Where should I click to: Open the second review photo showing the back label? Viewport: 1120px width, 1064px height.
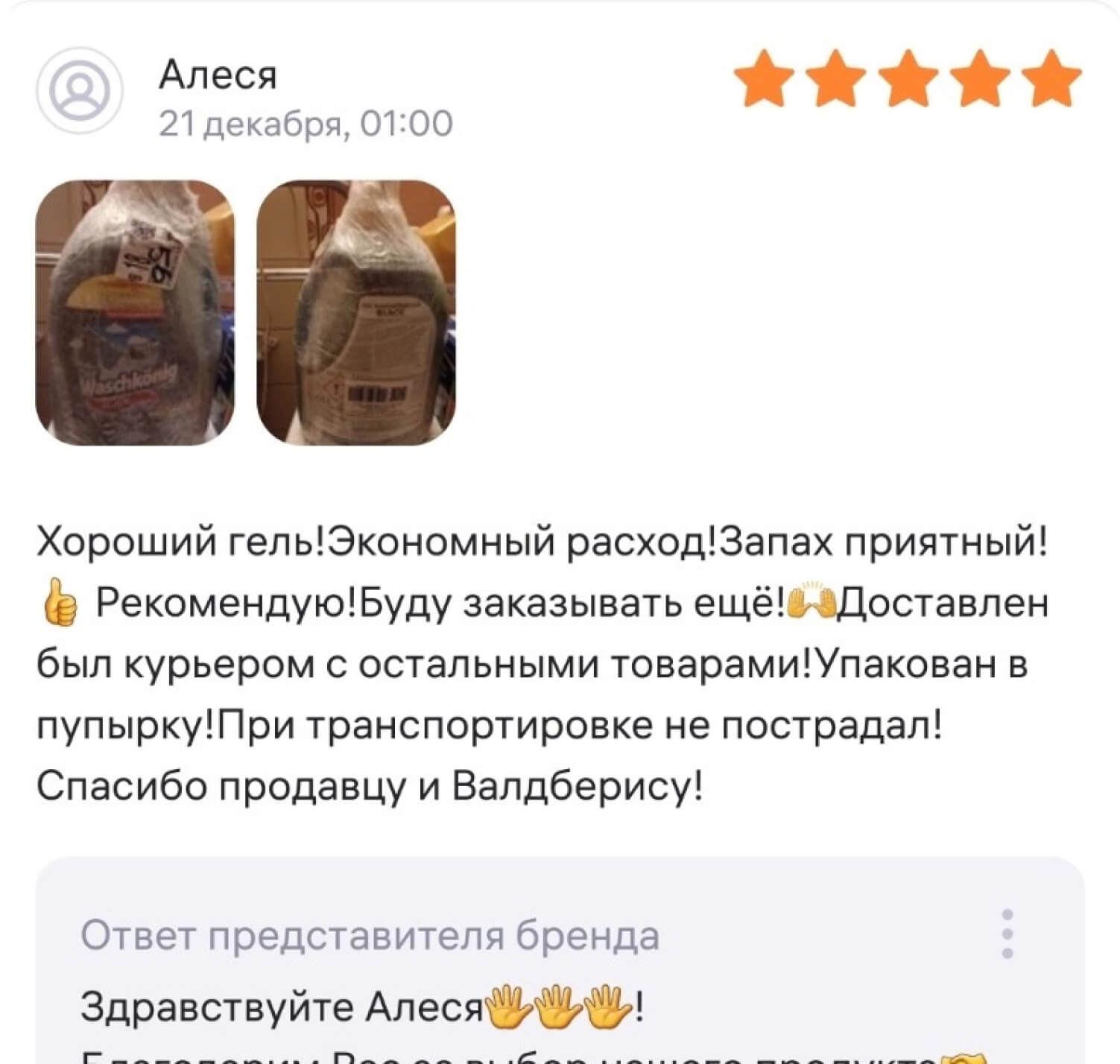click(x=355, y=313)
